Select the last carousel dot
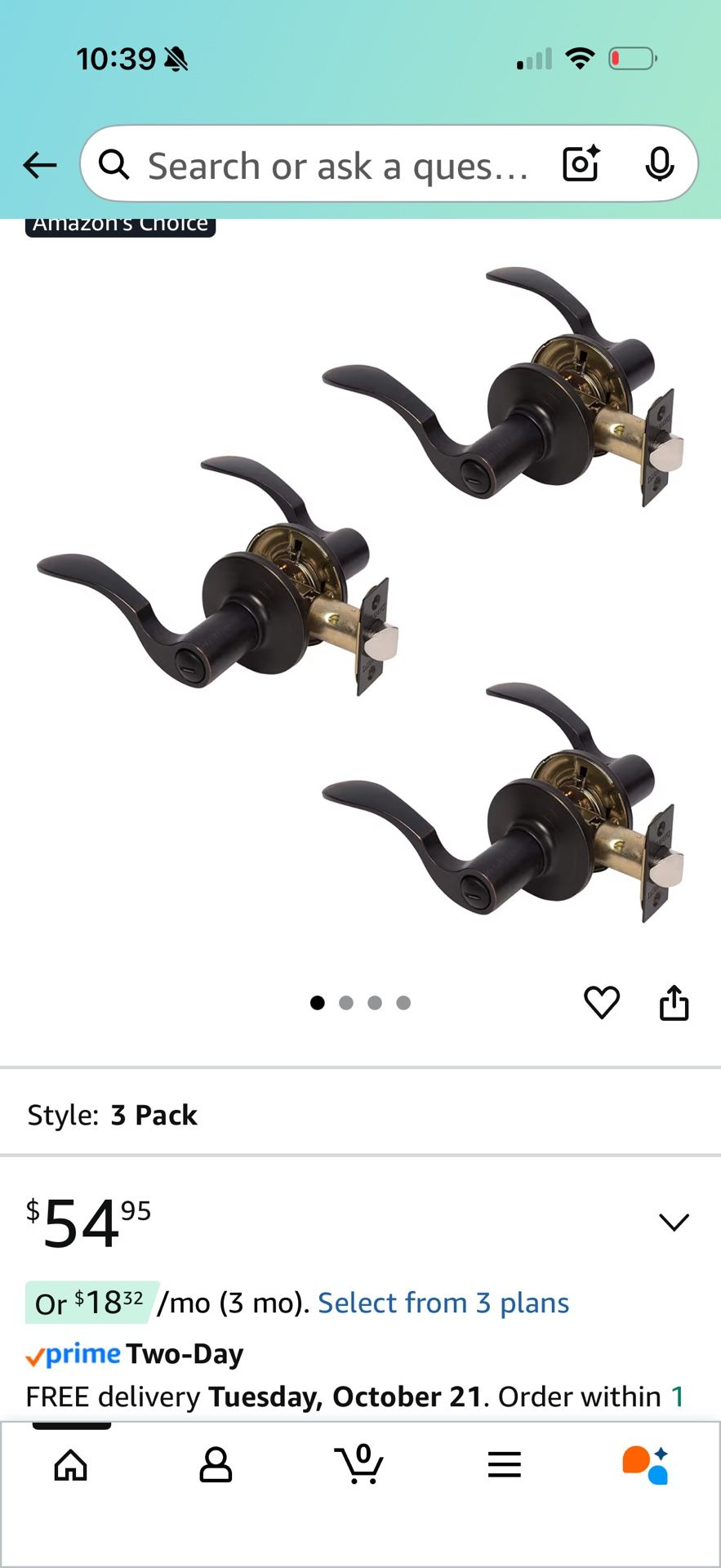Image resolution: width=721 pixels, height=1568 pixels. pos(403,1003)
